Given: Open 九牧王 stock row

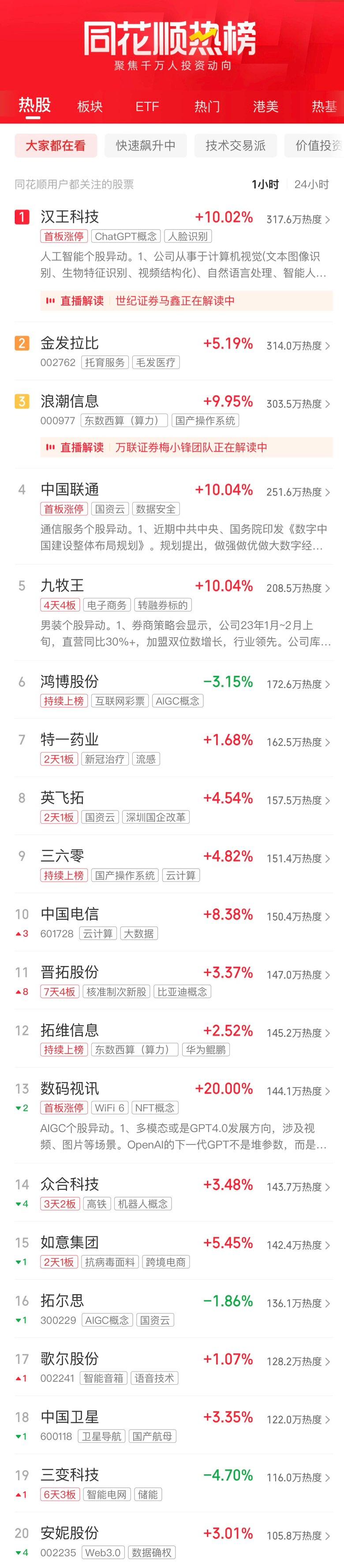Looking at the screenshot, I should point(62,586).
